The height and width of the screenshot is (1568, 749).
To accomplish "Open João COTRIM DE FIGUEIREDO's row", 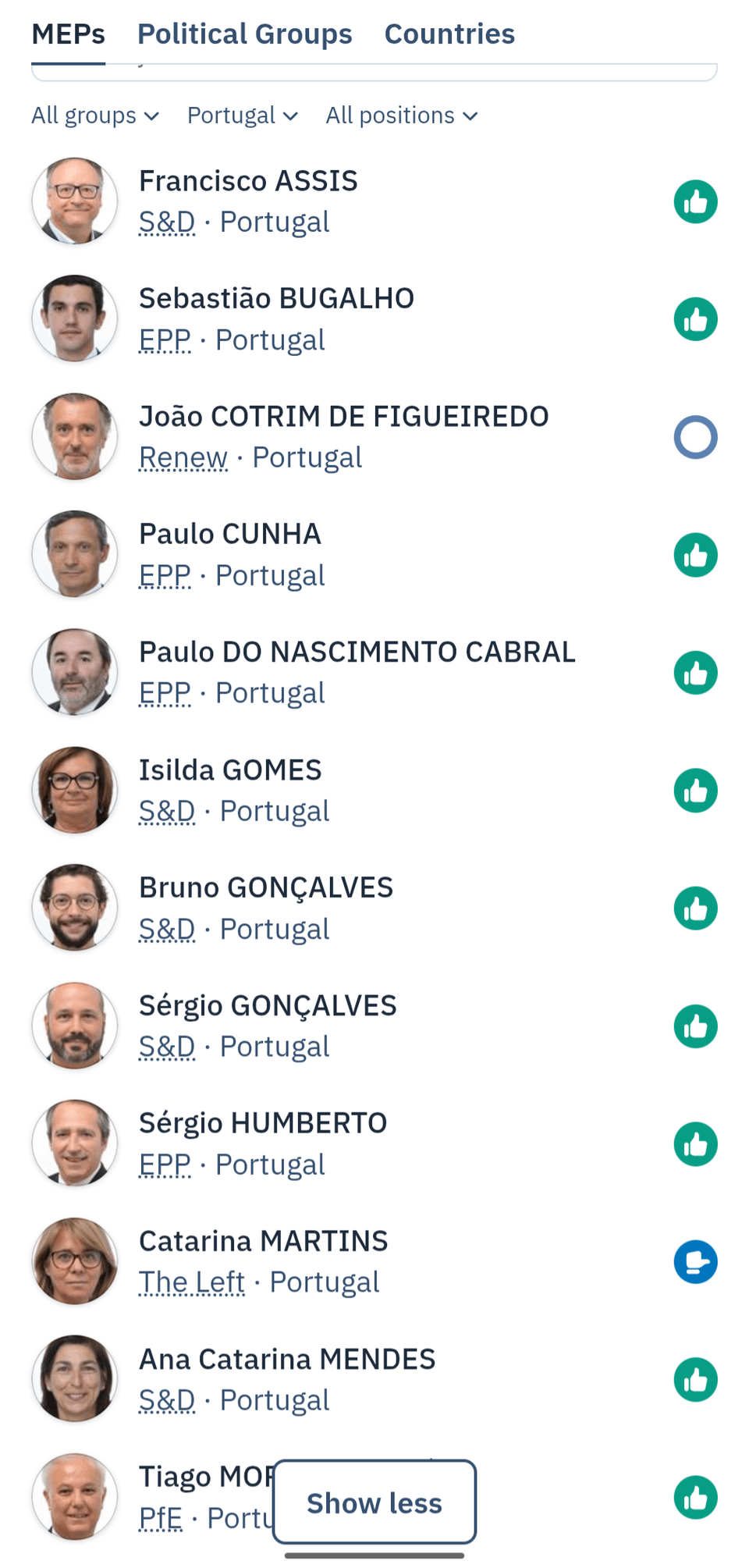I will 343,417.
